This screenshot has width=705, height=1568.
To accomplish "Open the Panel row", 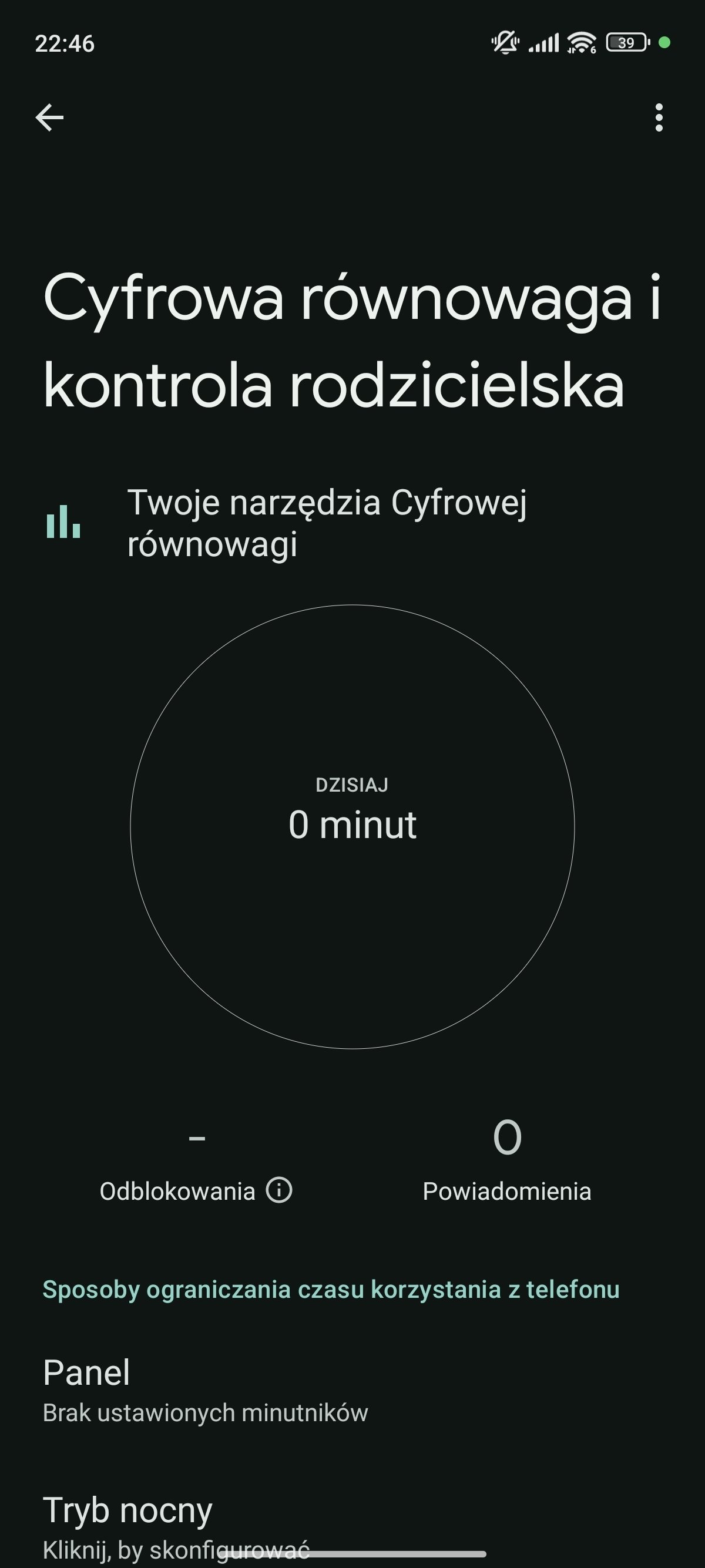I will click(x=352, y=1391).
